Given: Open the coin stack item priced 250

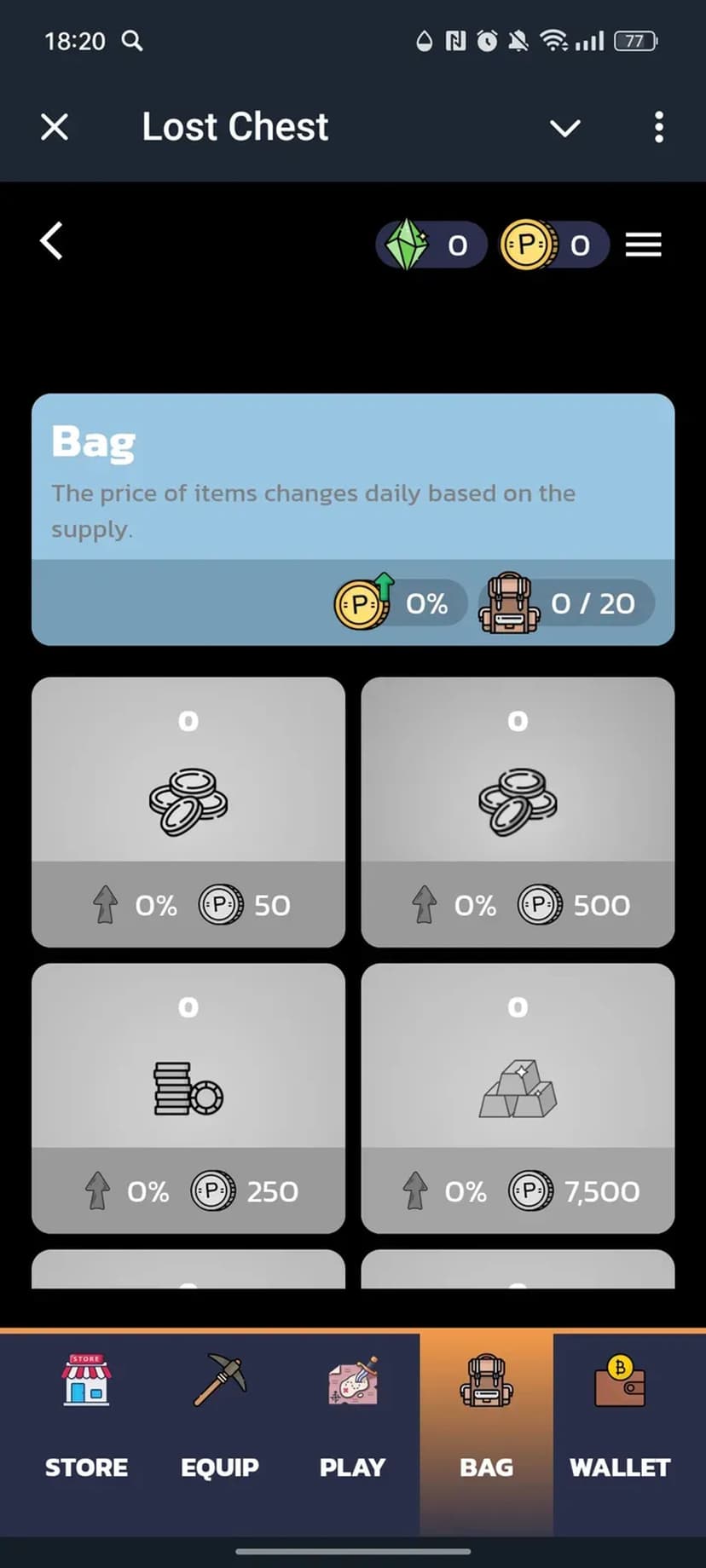Looking at the screenshot, I should pos(188,1098).
